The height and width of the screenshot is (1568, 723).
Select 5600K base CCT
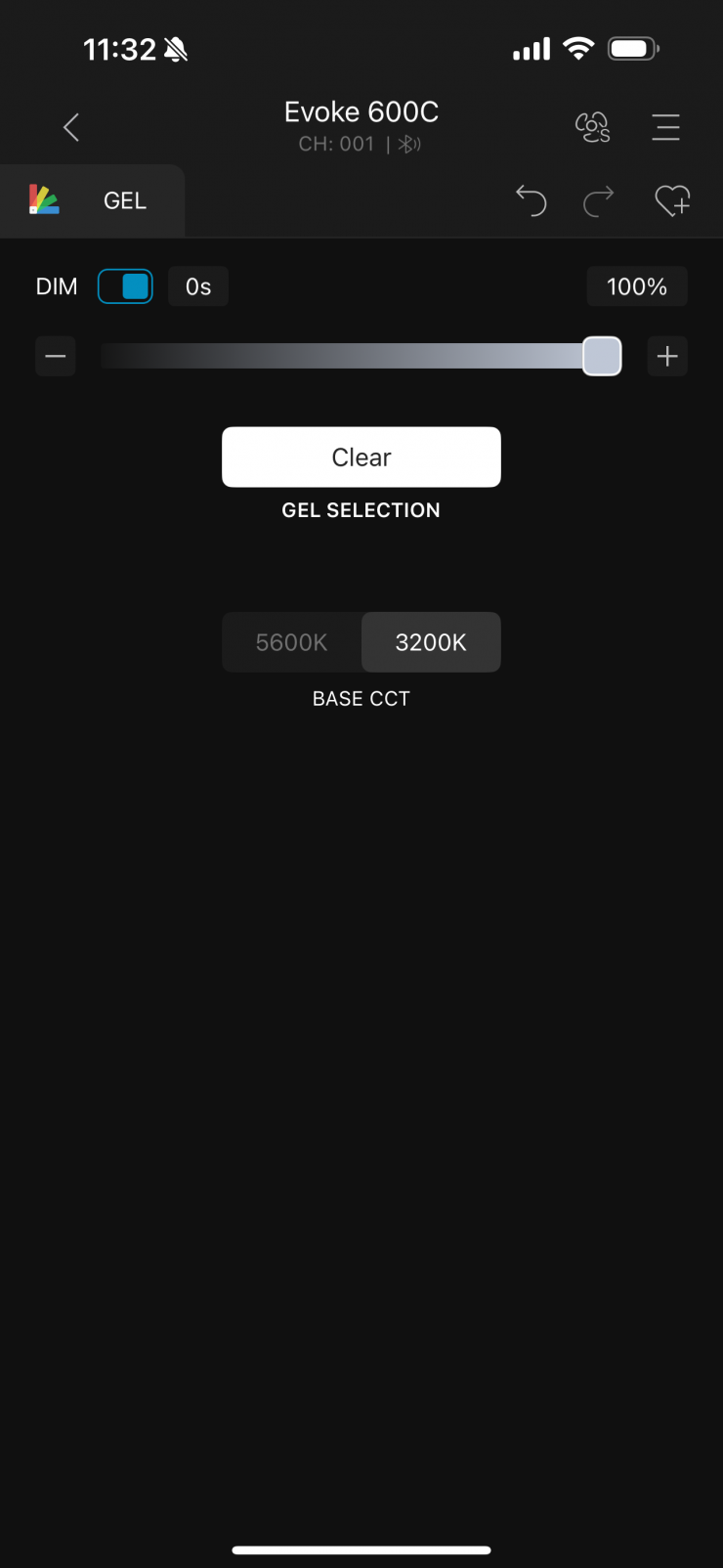(291, 642)
